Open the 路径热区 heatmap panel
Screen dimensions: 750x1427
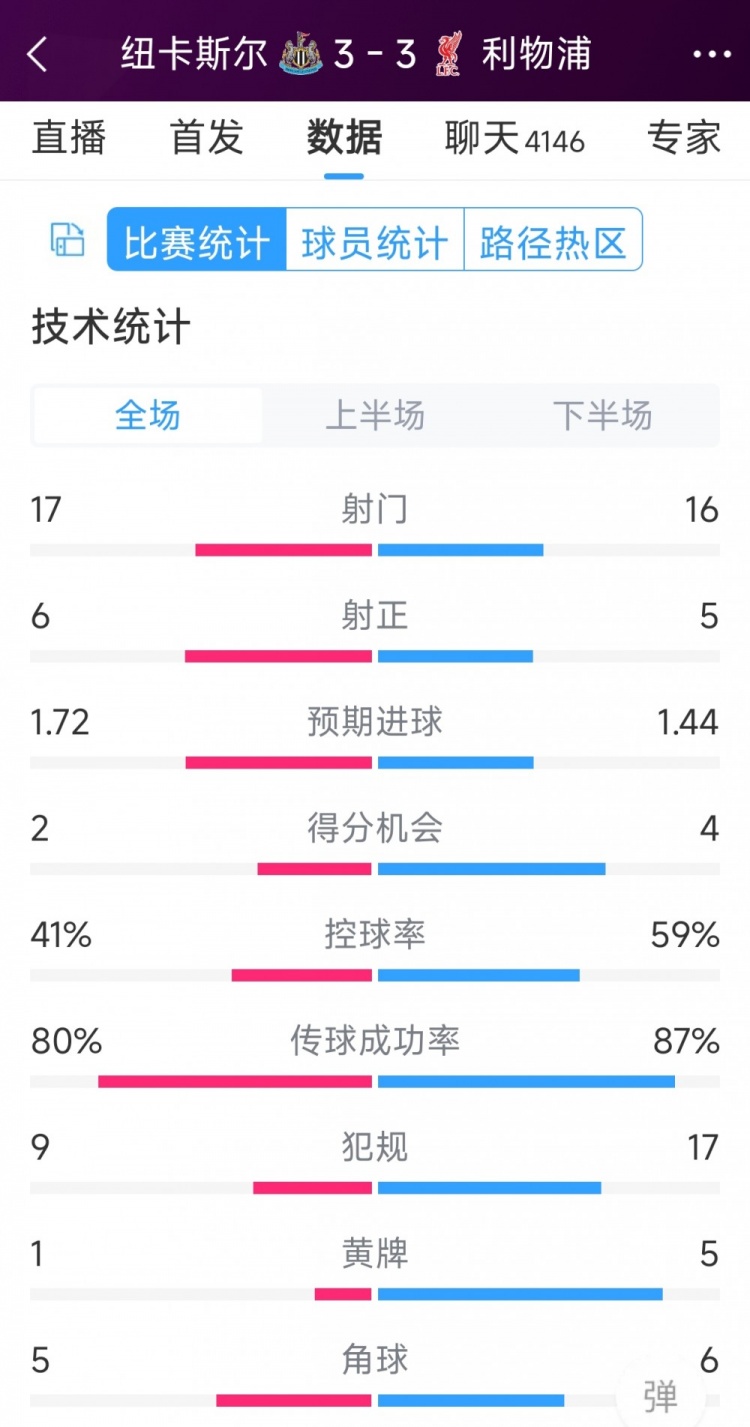pos(552,240)
